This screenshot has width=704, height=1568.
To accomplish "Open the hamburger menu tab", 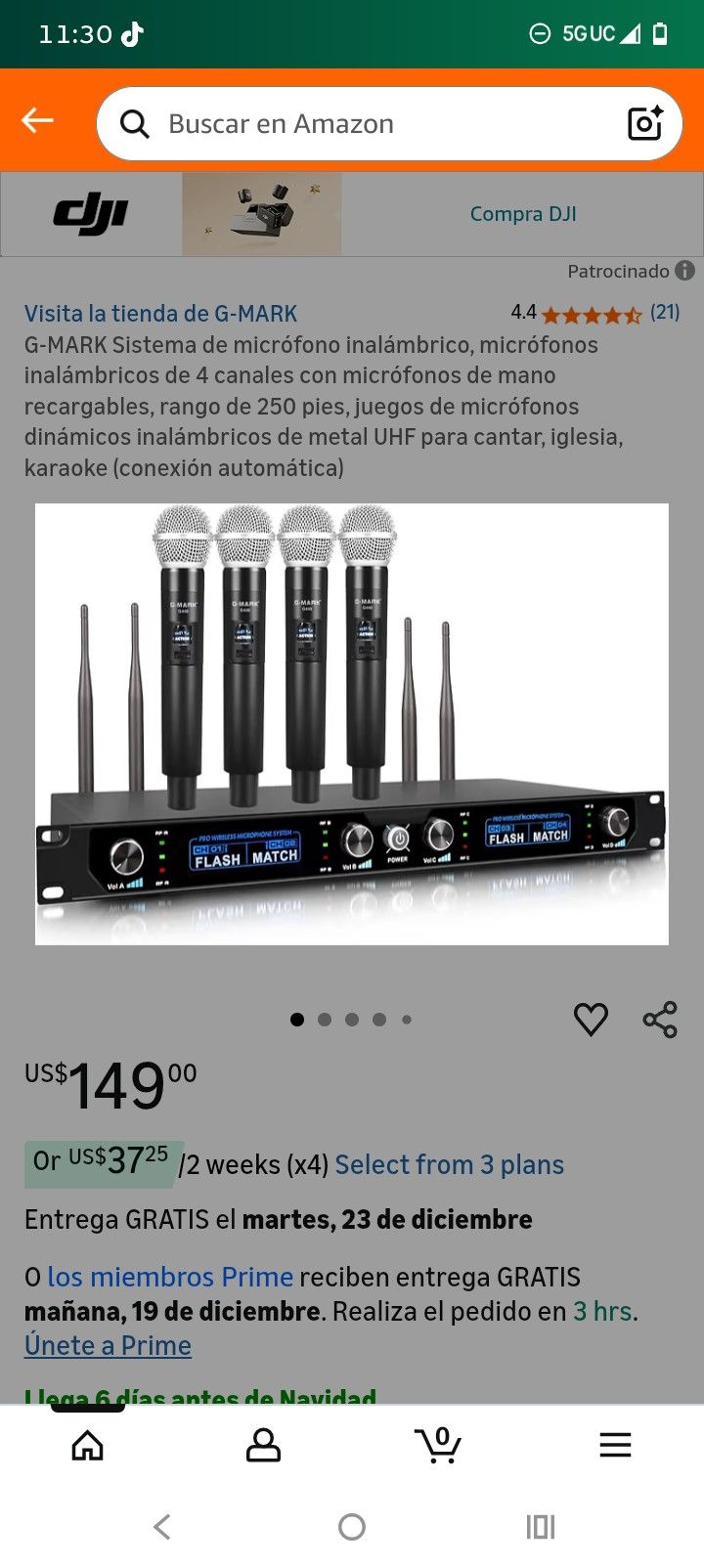I will point(615,1445).
